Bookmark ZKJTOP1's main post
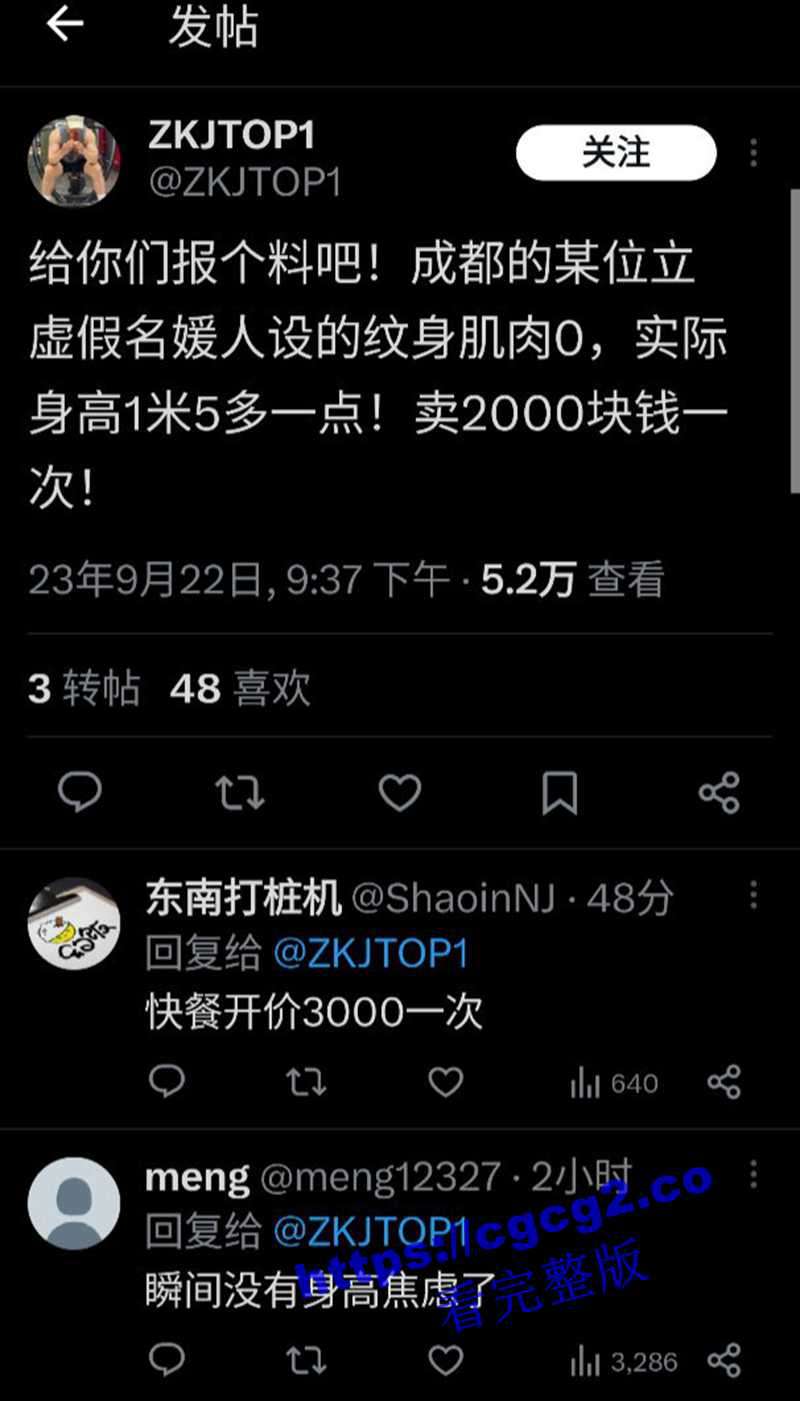800x1401 pixels. [x=559, y=793]
